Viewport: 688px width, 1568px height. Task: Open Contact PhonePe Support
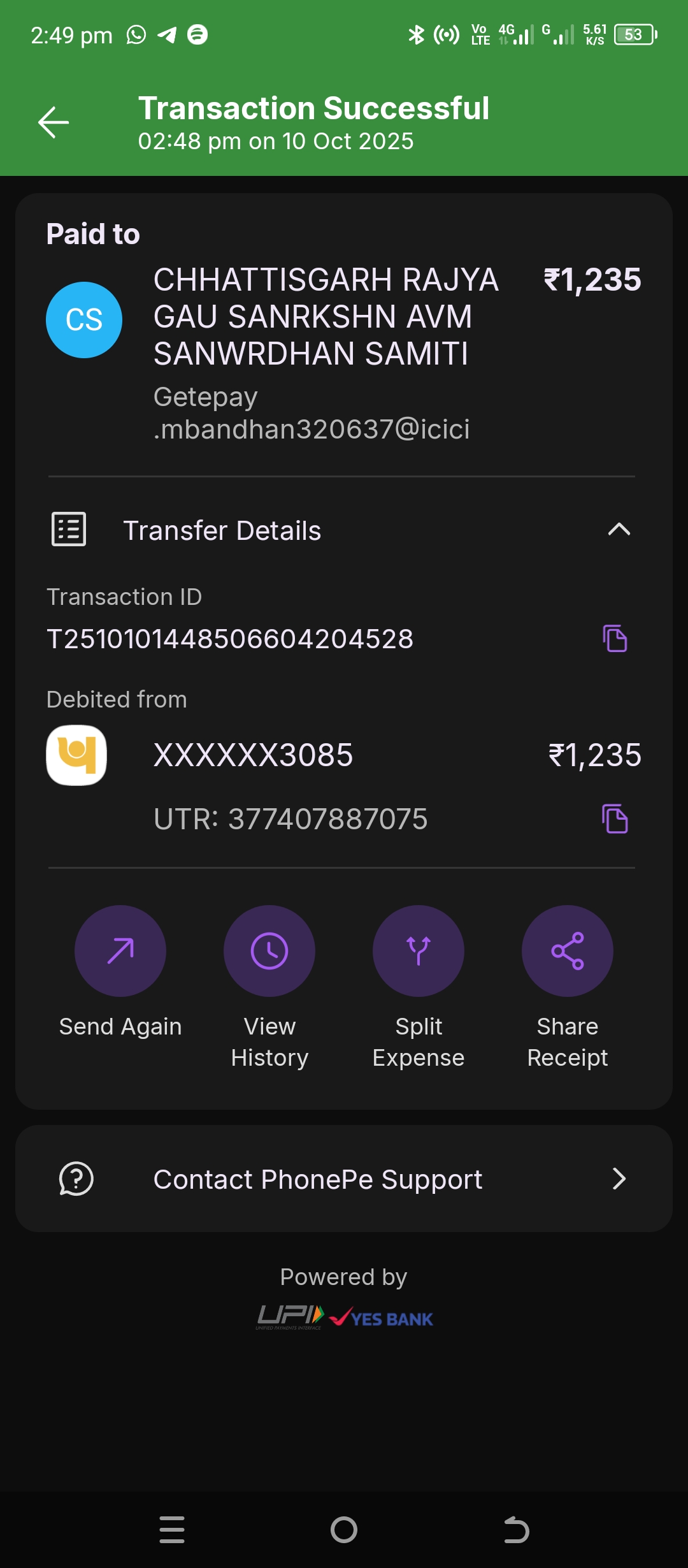(344, 1179)
